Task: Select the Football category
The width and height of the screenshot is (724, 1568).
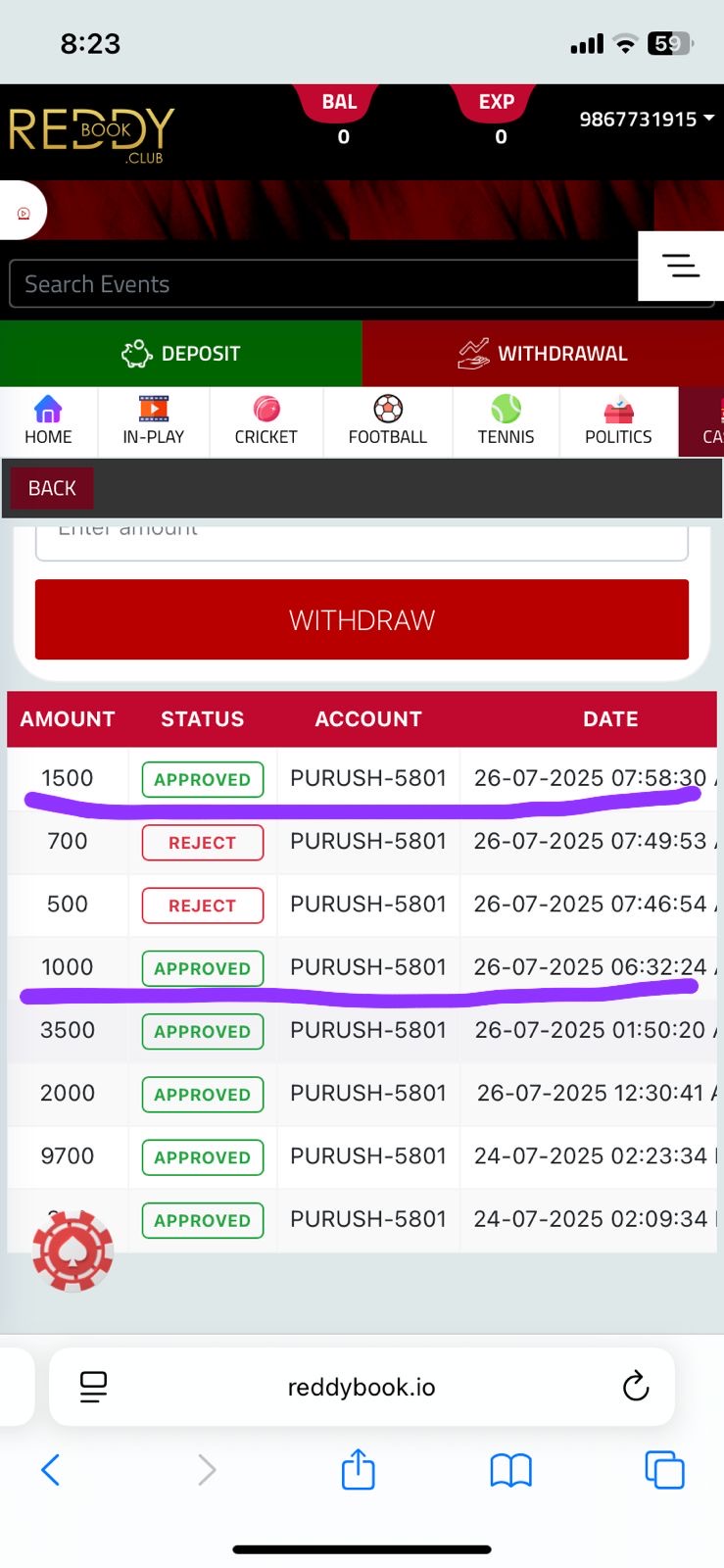Action: [388, 421]
